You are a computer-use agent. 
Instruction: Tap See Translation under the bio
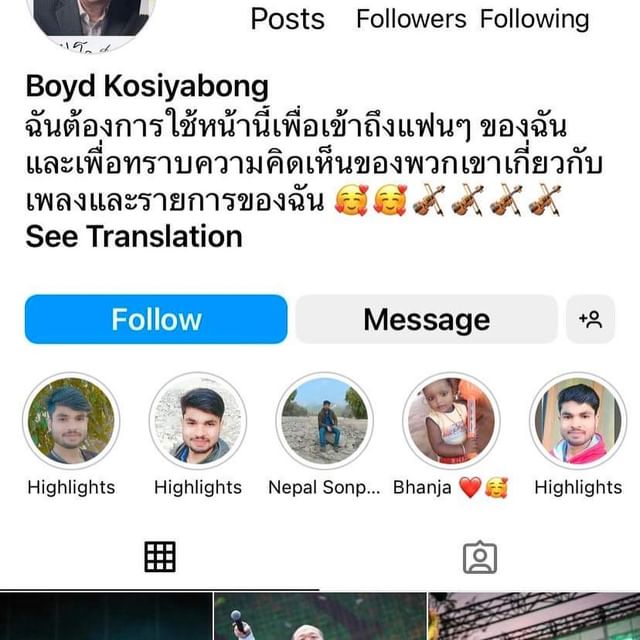(134, 237)
